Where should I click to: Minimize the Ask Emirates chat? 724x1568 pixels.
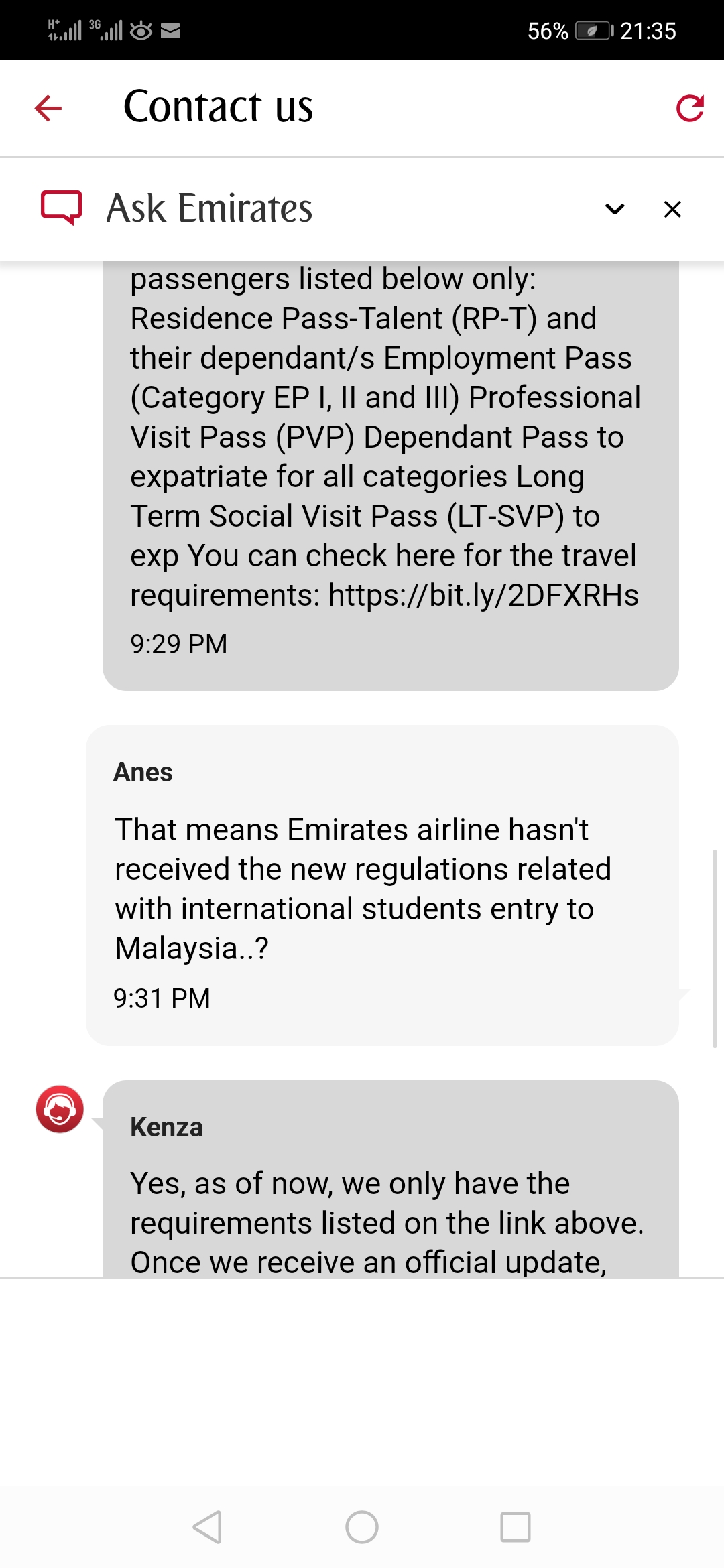pos(614,209)
